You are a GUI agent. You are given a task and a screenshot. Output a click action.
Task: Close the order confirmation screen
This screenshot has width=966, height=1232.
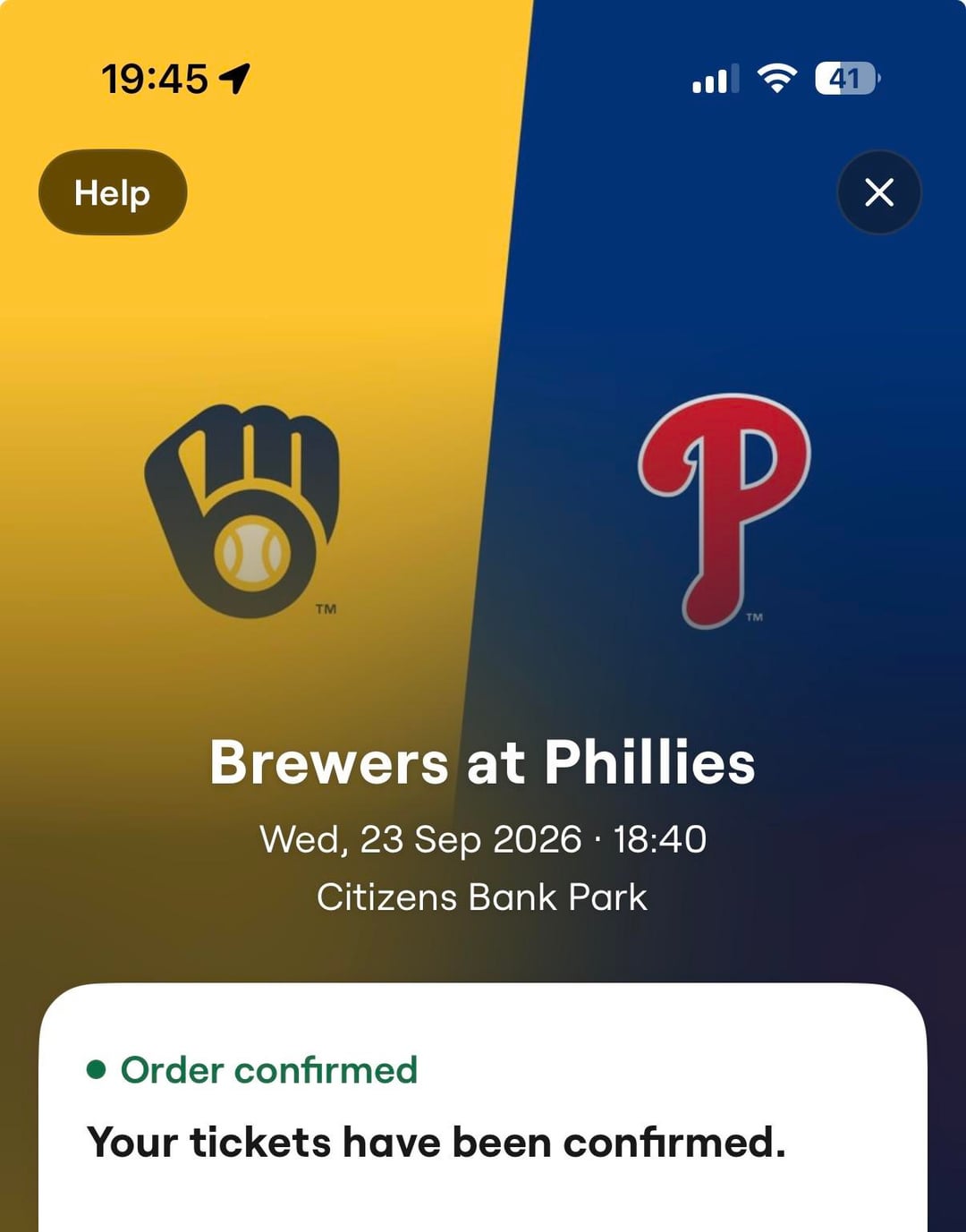tap(878, 192)
